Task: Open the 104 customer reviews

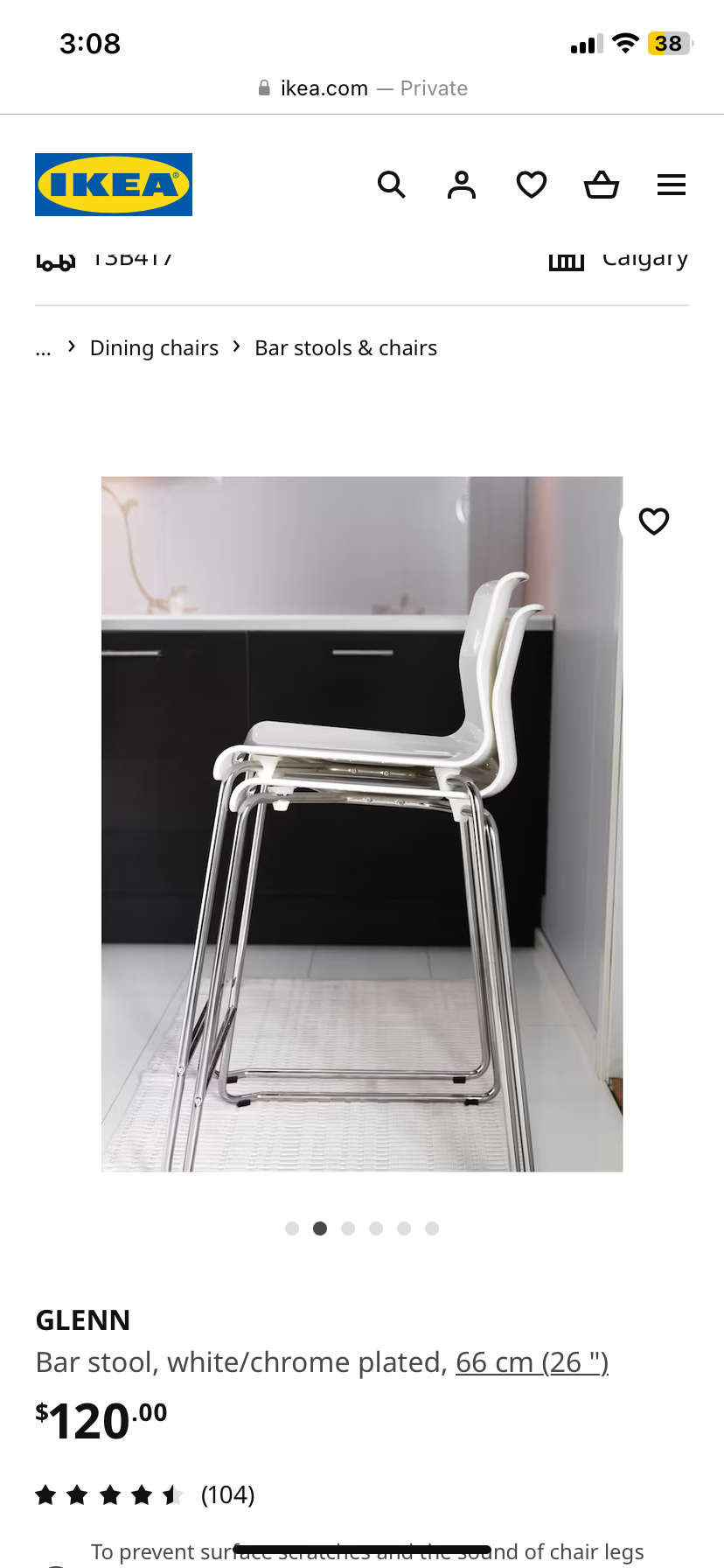Action: pyautogui.click(x=227, y=1494)
